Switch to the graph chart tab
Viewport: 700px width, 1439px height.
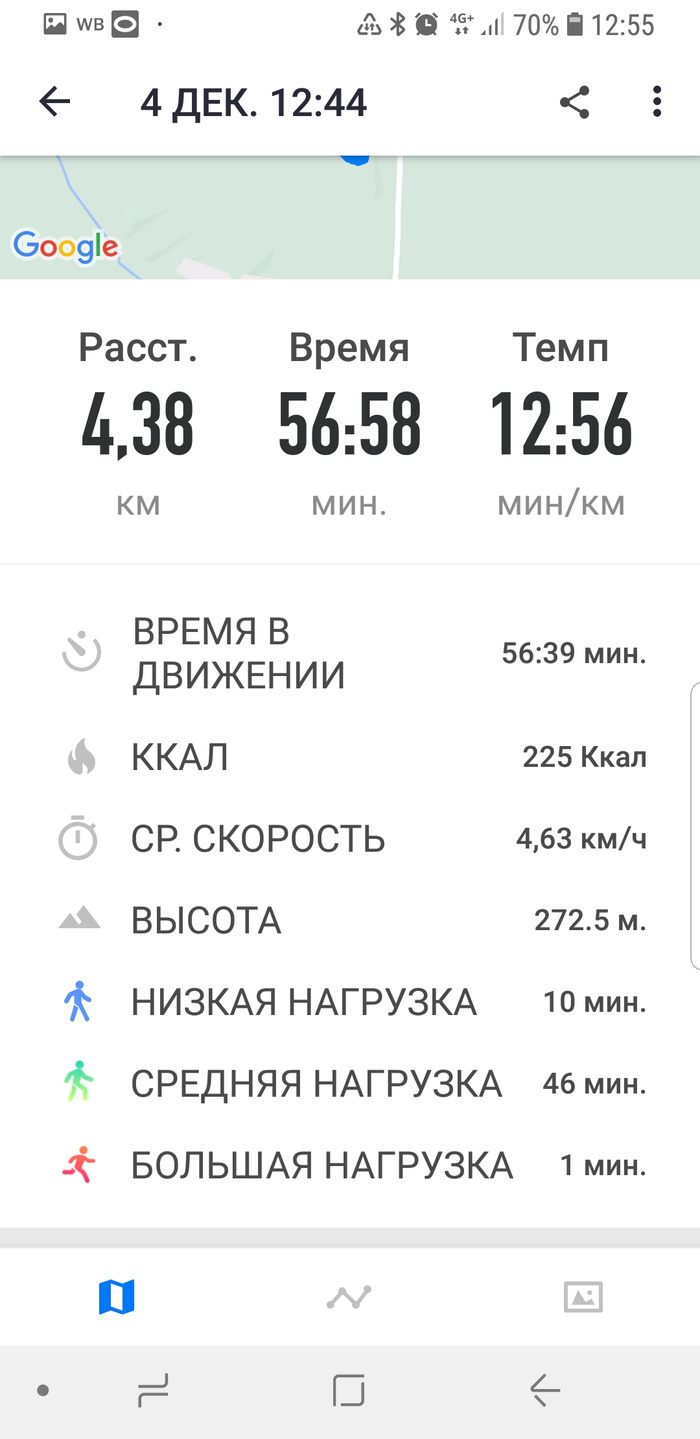pyautogui.click(x=349, y=1297)
